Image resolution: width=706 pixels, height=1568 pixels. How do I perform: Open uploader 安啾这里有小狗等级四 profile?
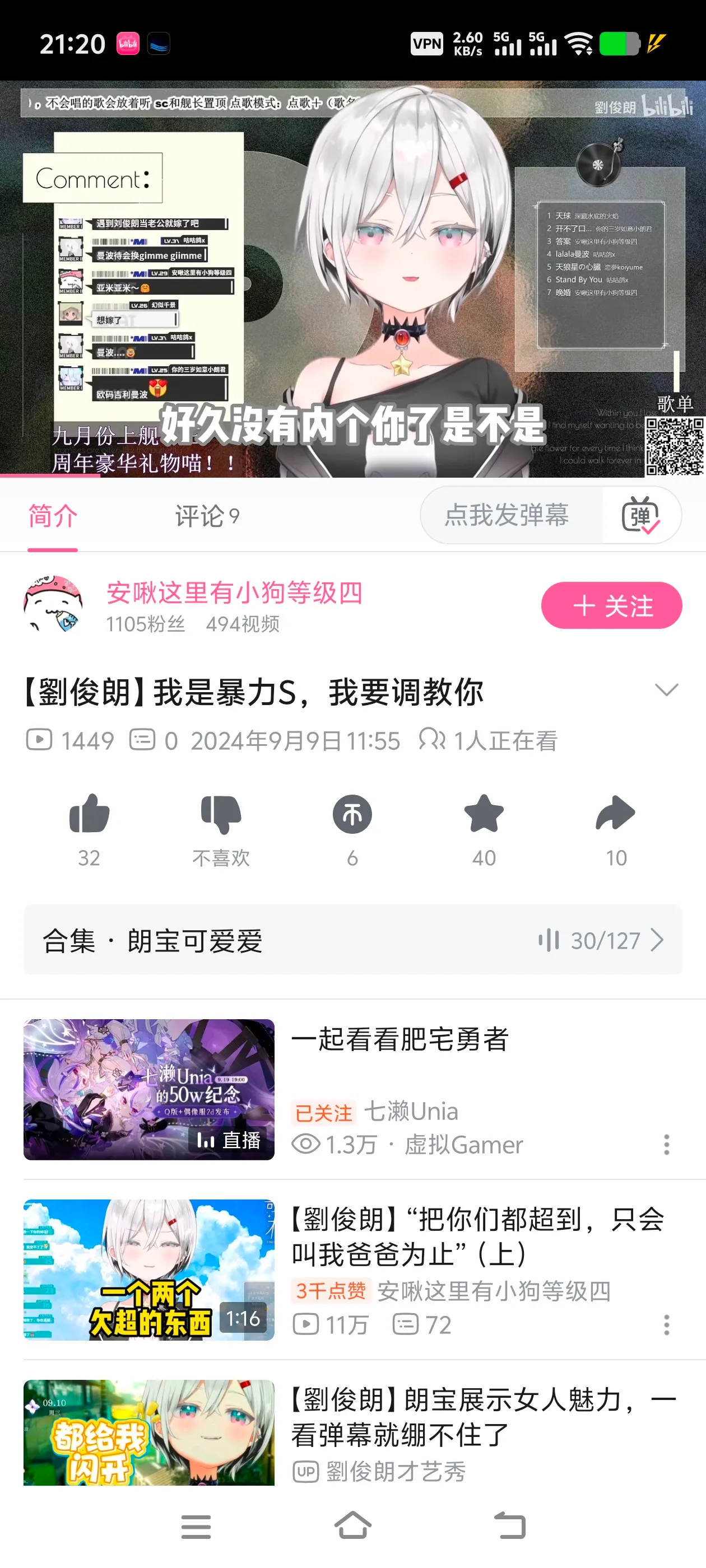[234, 593]
